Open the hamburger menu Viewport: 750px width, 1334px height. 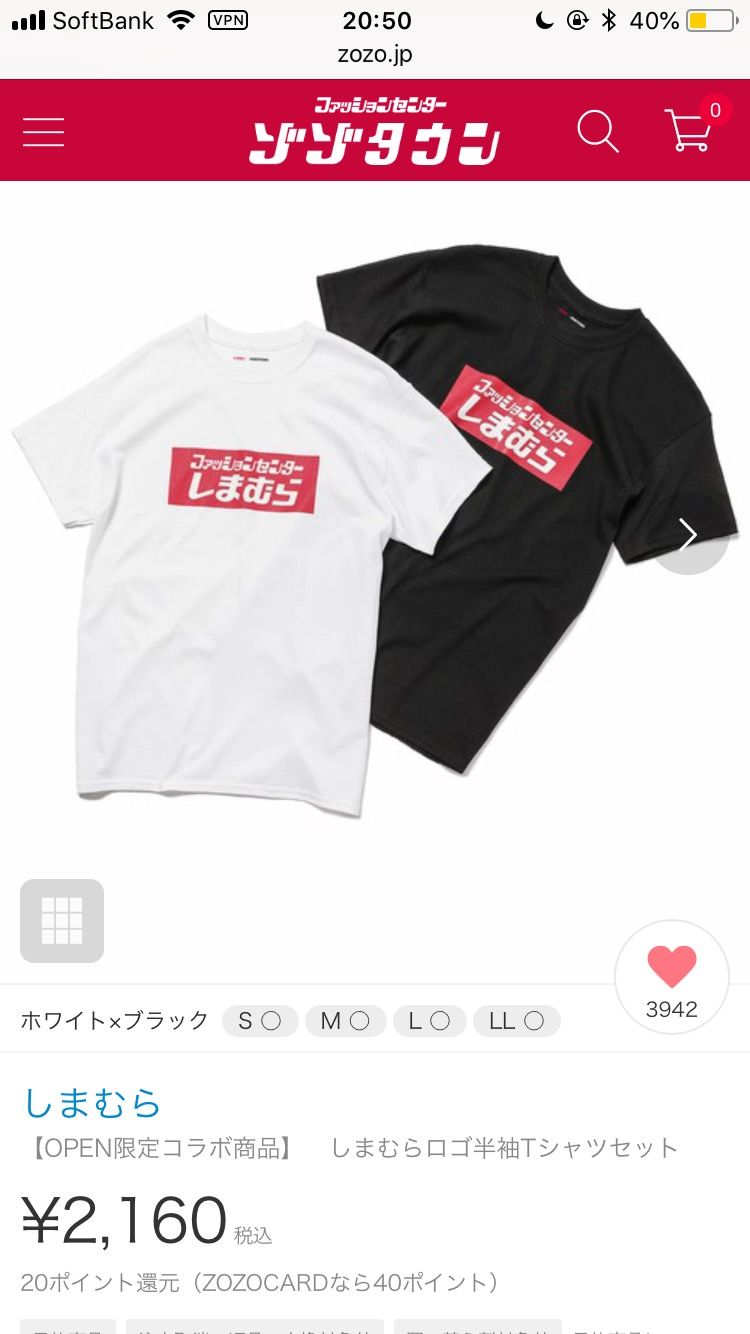pyautogui.click(x=43, y=132)
